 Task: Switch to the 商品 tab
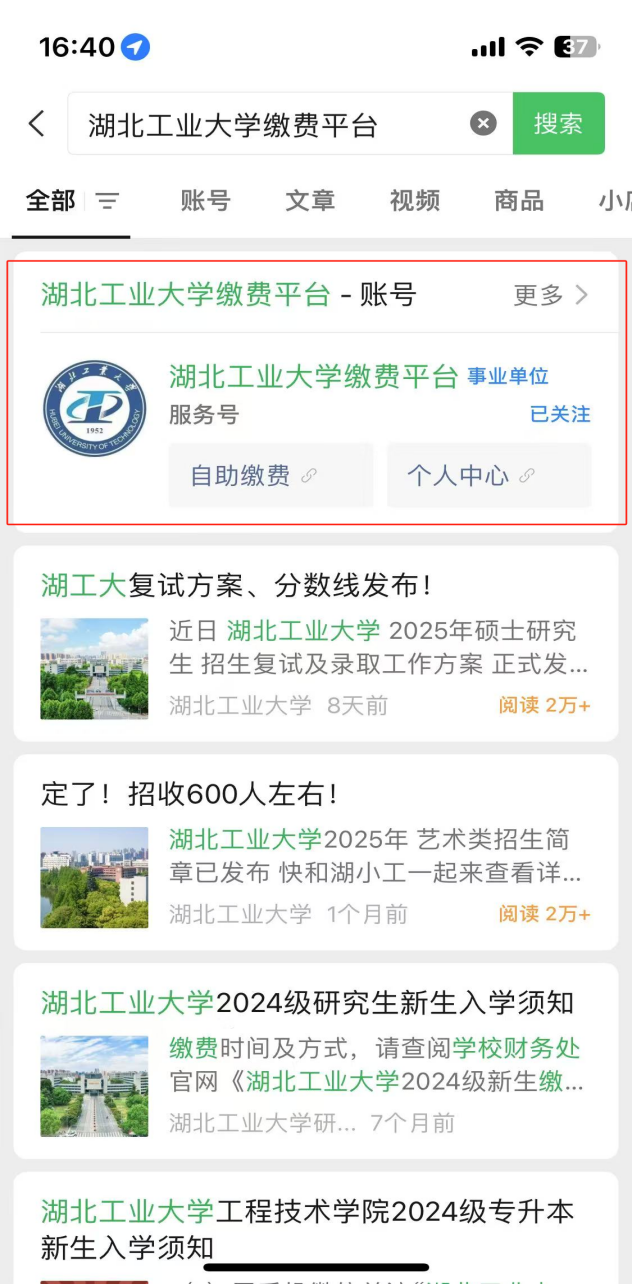pos(519,201)
